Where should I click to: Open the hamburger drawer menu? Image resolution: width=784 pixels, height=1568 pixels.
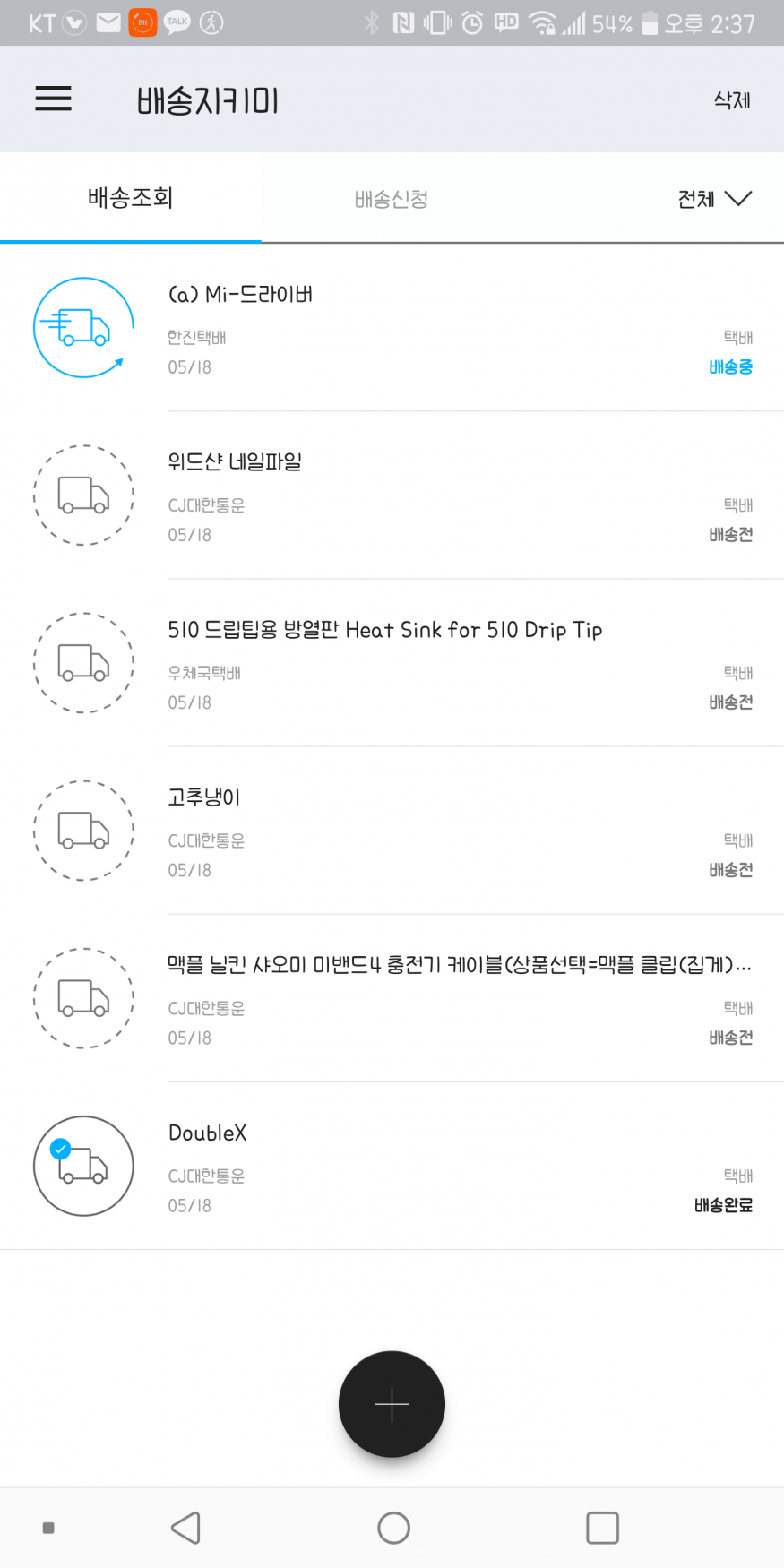[54, 99]
